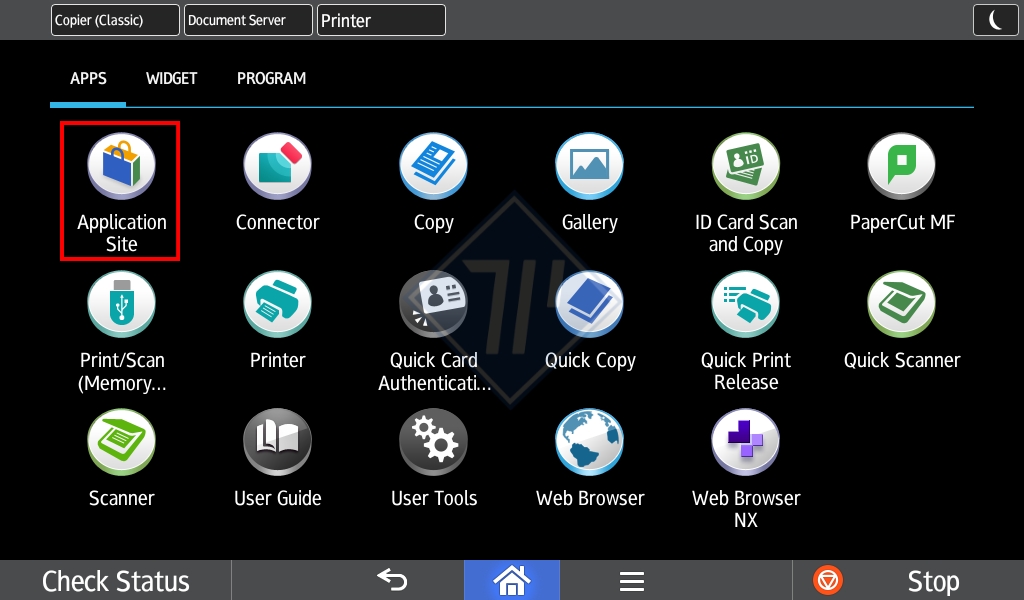Switch to the PROGRAM tab
This screenshot has height=600, width=1024.
click(x=271, y=78)
